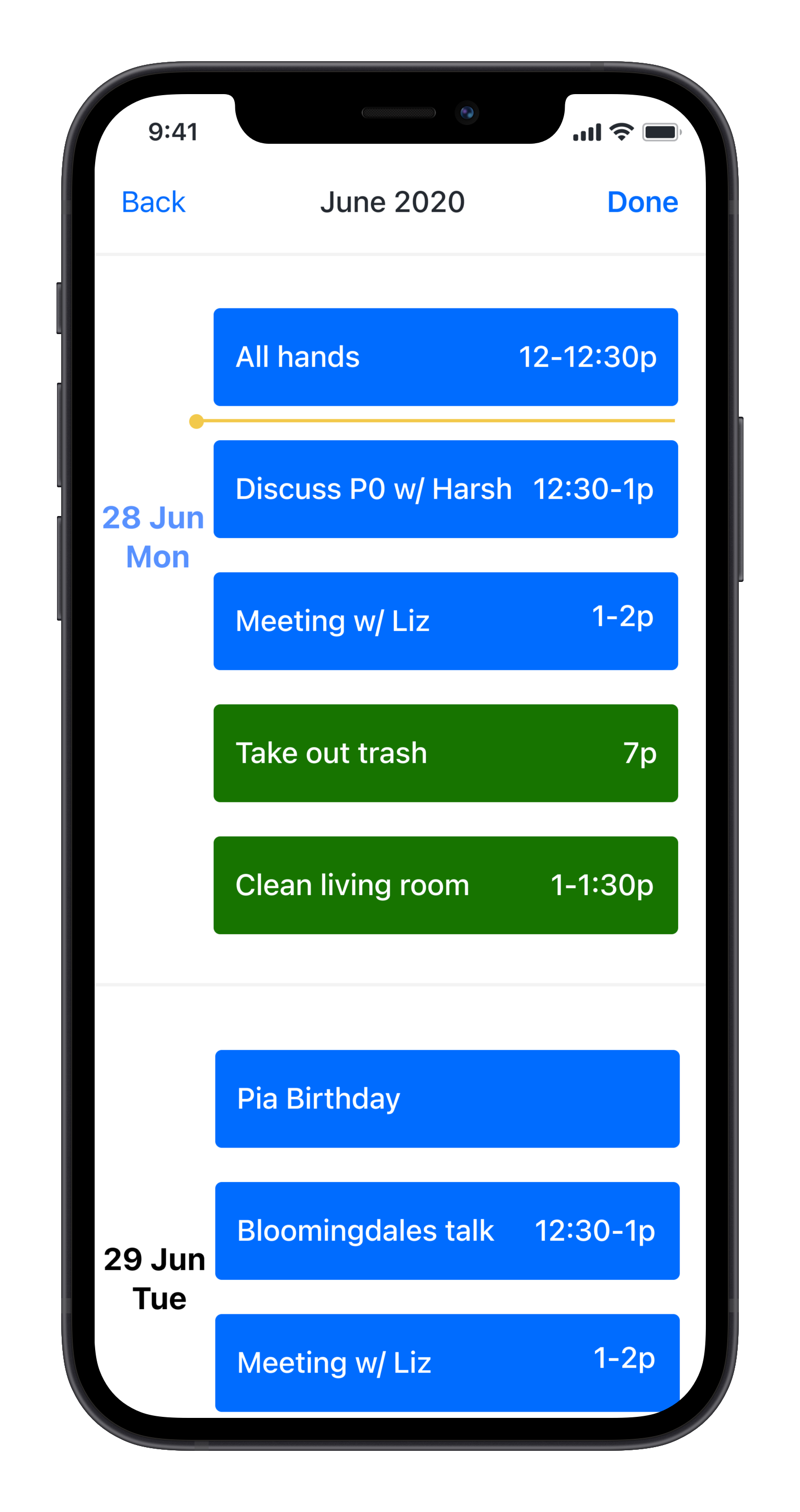Open Discuss P0 w/ Harsh event

[445, 489]
